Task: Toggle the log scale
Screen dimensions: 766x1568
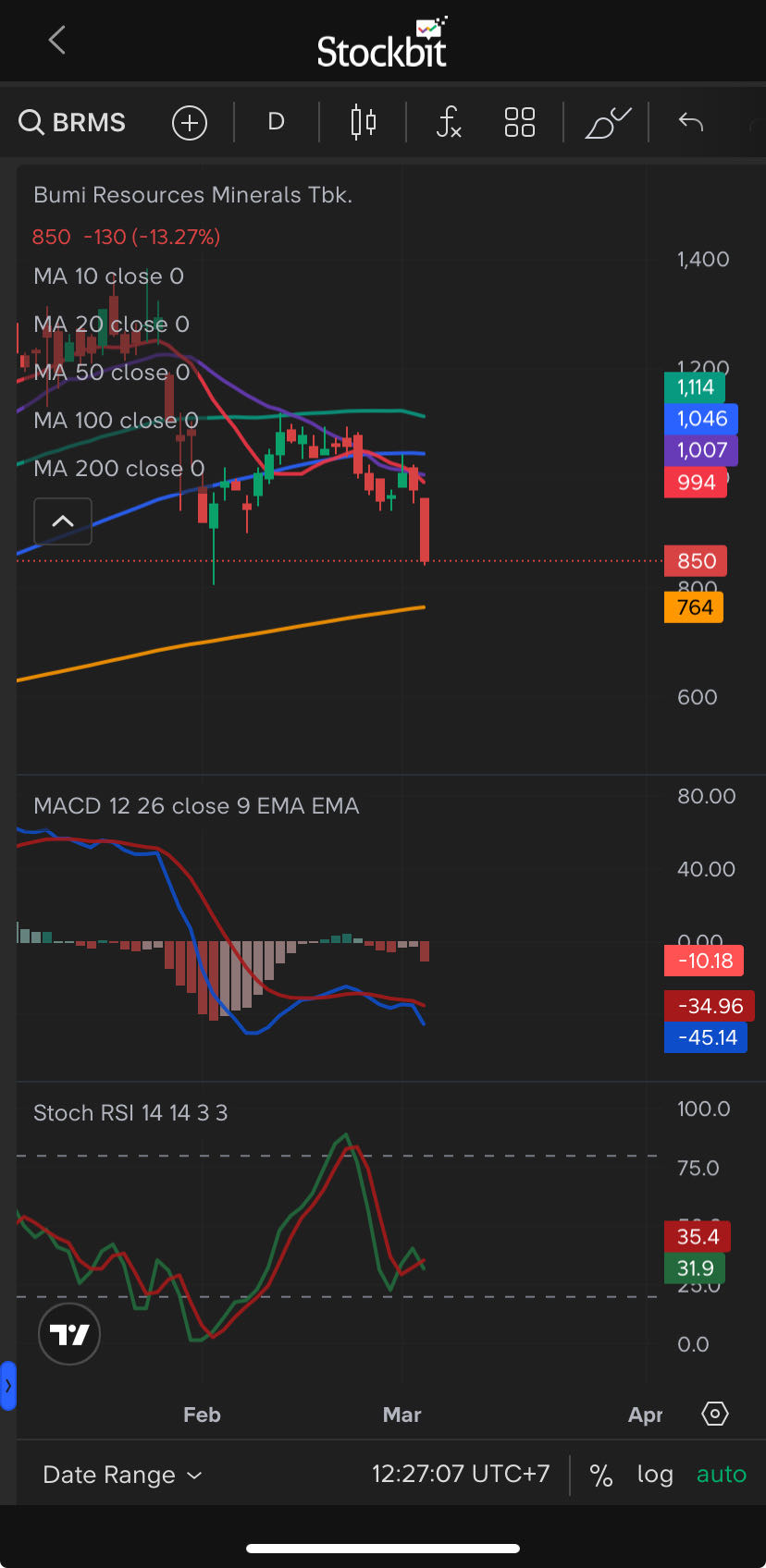Action: click(655, 1475)
